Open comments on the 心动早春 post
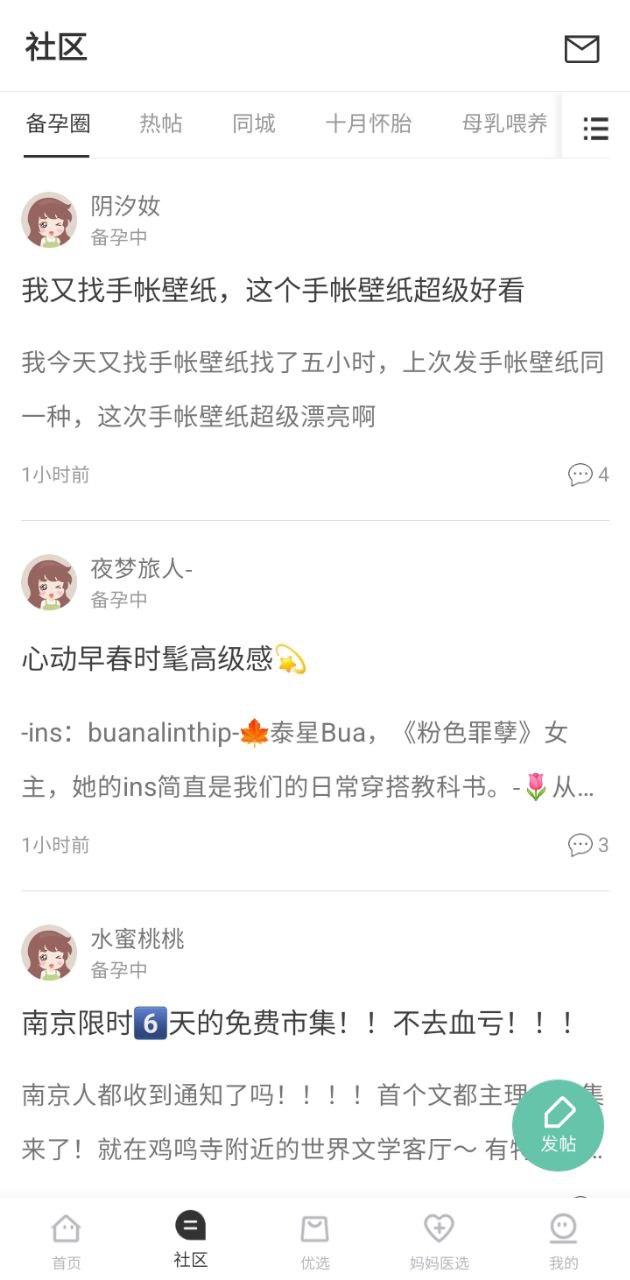630x1280 pixels. click(x=588, y=845)
